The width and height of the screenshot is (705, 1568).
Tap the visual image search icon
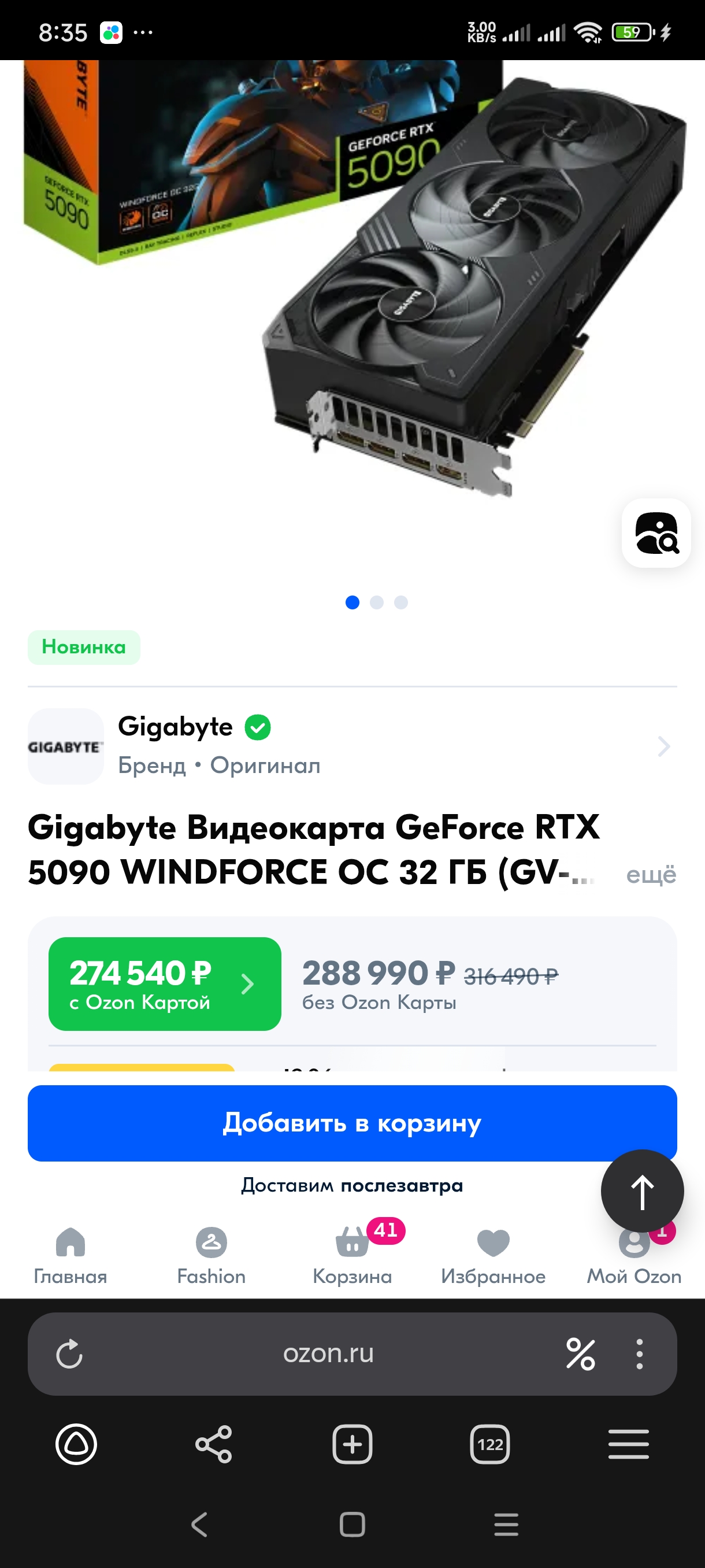(656, 533)
